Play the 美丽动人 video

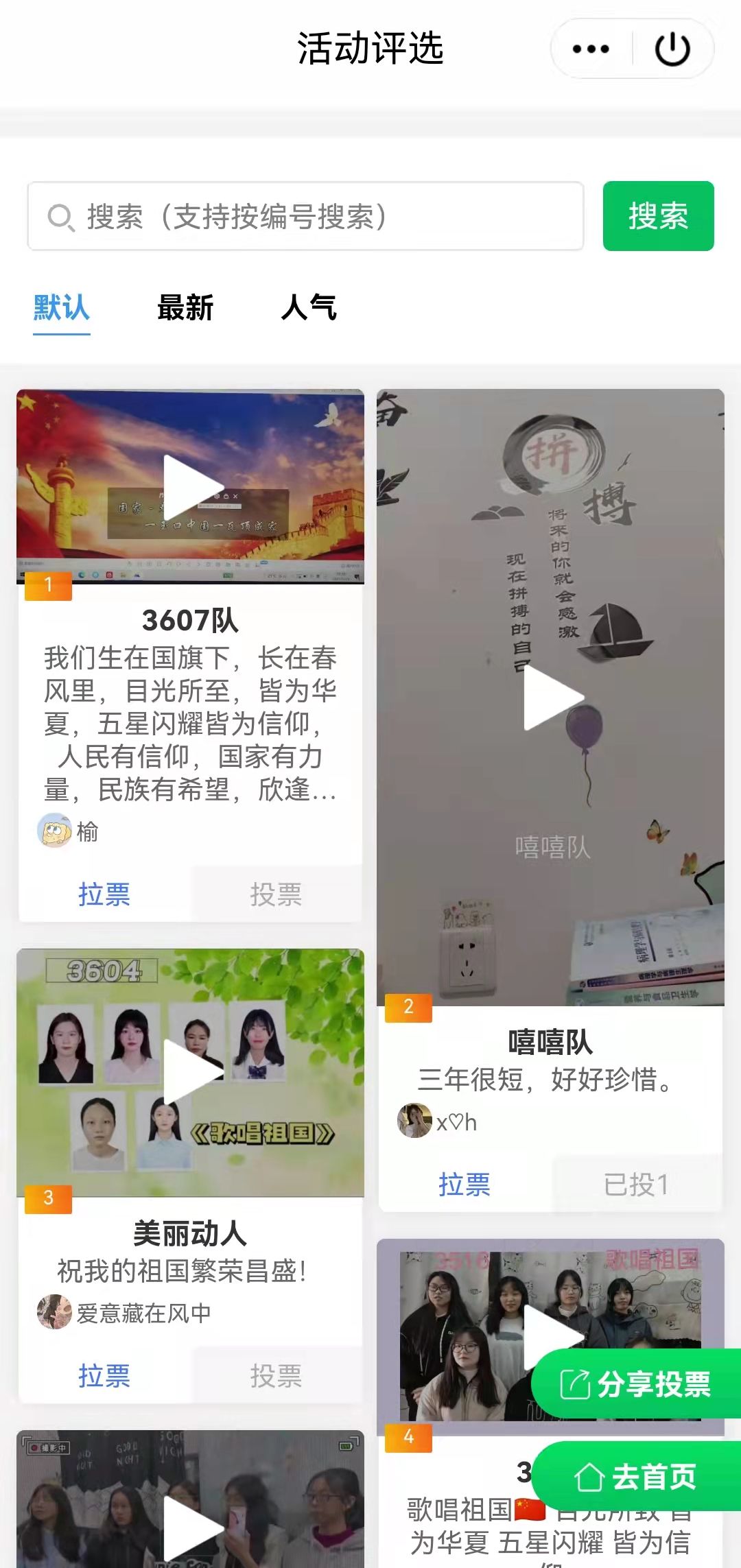click(191, 1071)
